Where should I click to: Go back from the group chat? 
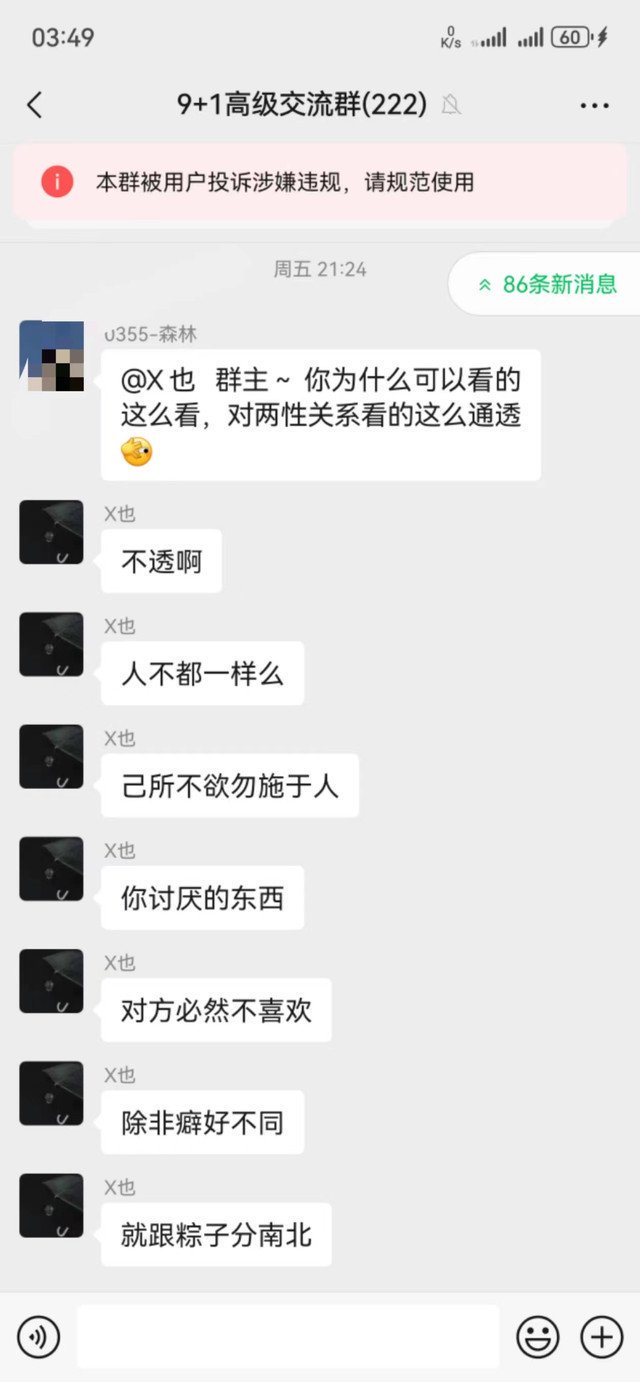(35, 105)
